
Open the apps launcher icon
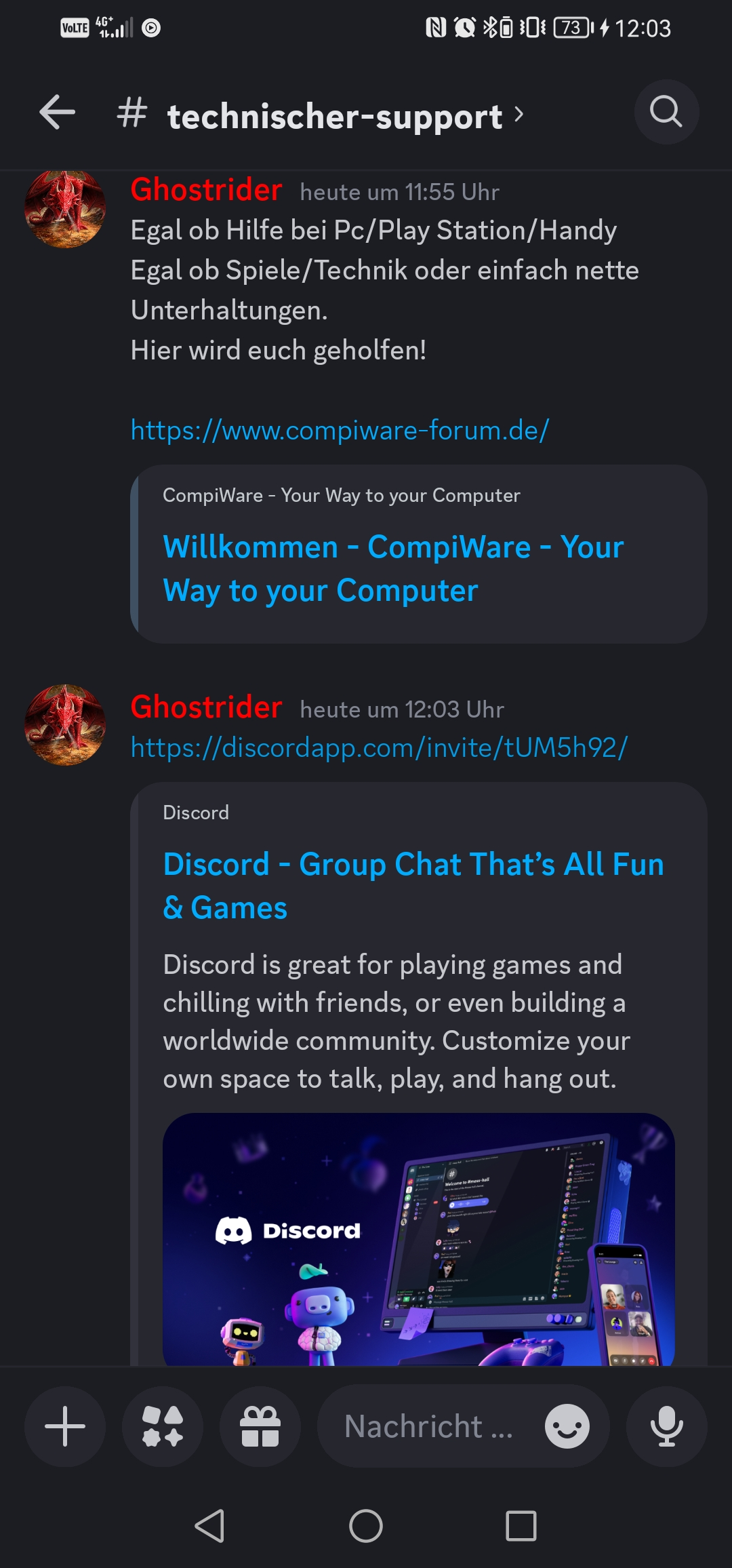(x=163, y=1426)
